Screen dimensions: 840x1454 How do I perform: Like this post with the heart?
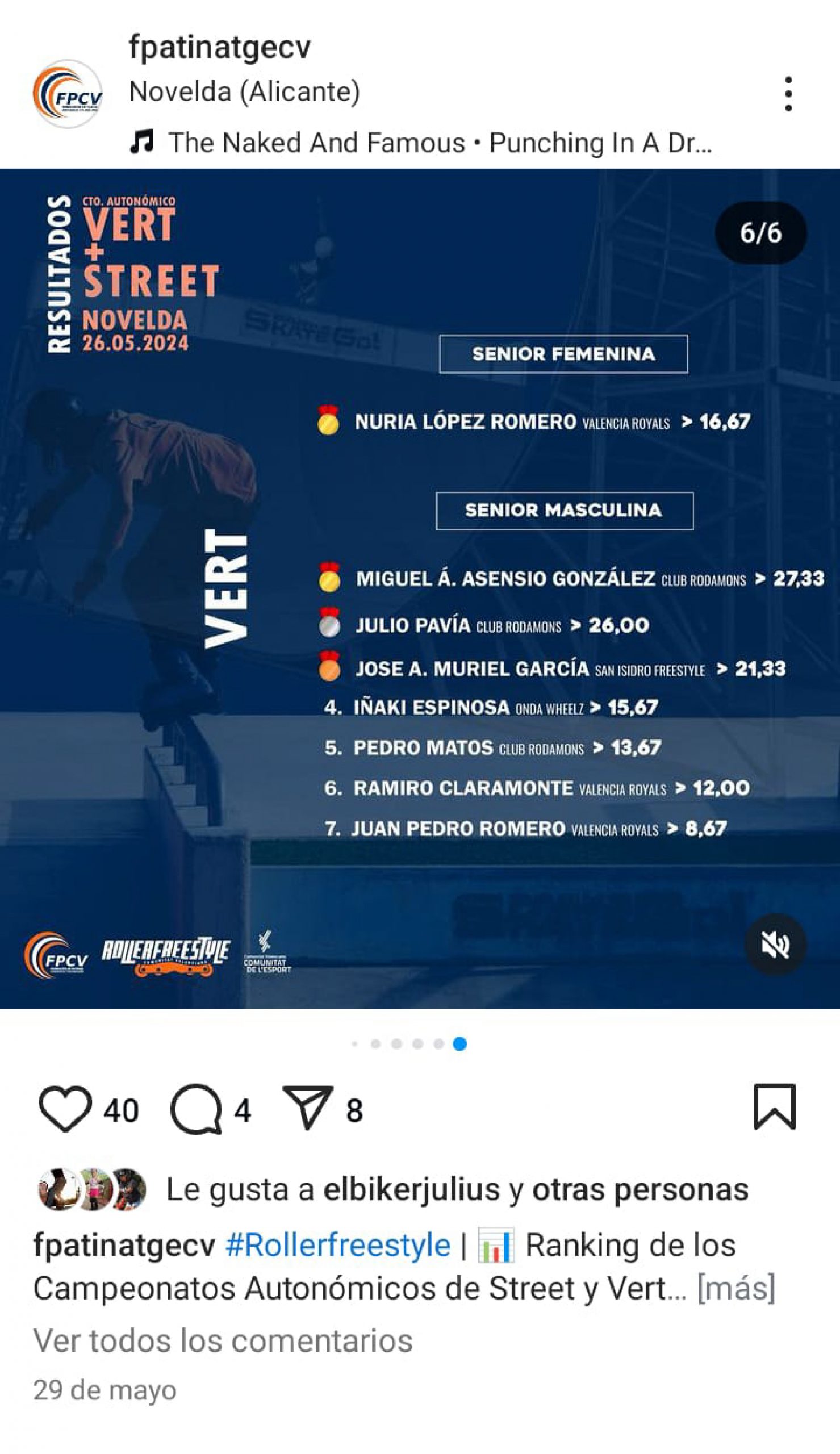coord(65,1109)
